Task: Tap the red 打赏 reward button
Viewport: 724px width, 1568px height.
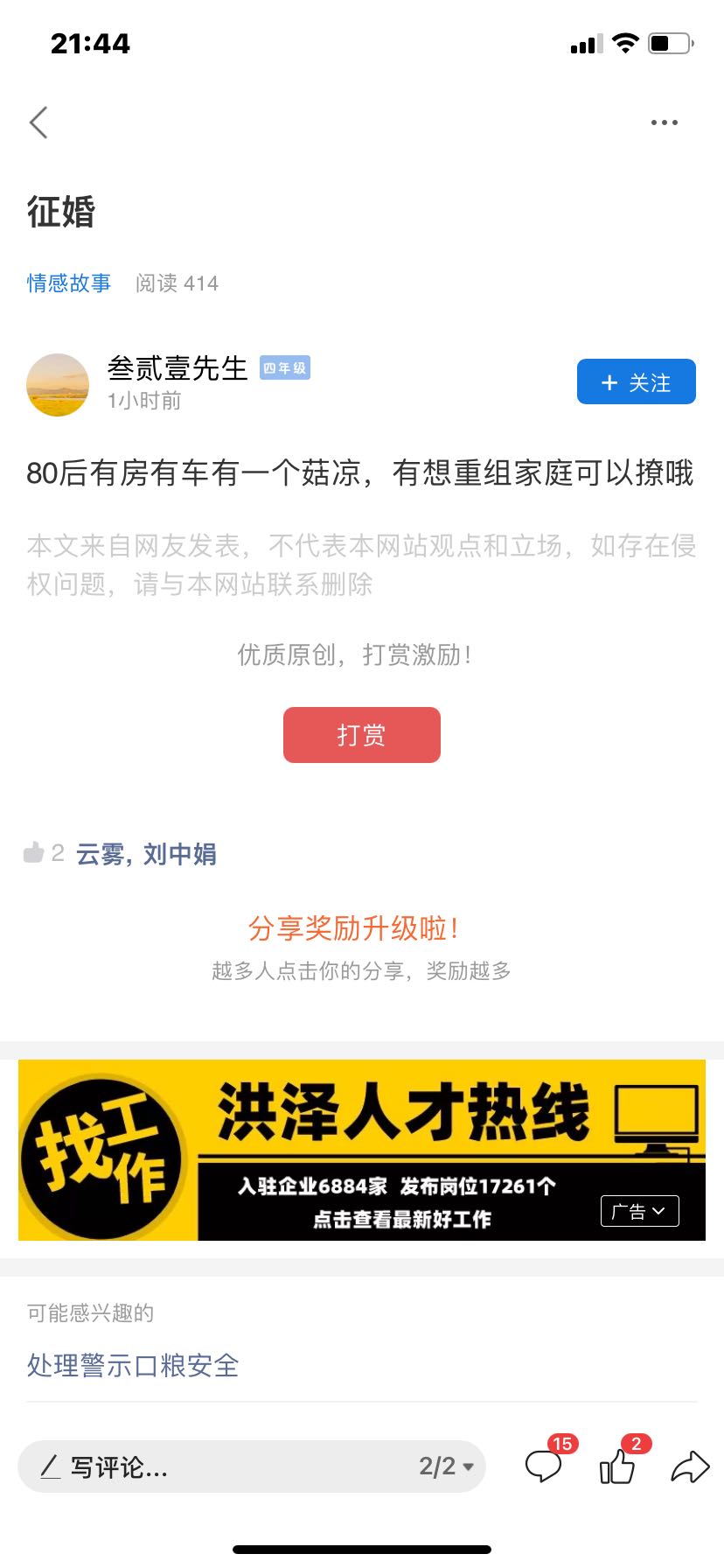Action: (362, 735)
